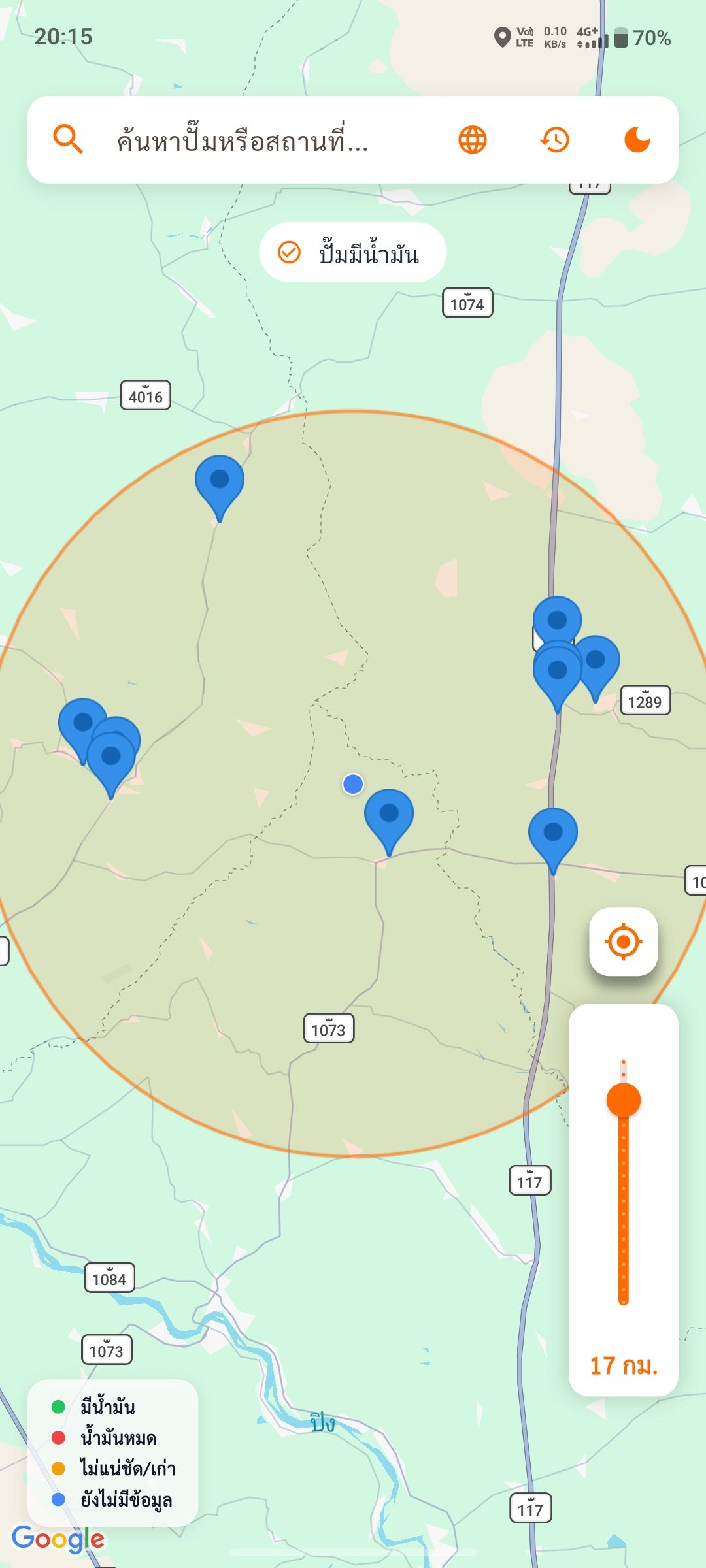Toggle dark mode with the moon icon
706x1568 pixels.
click(637, 140)
